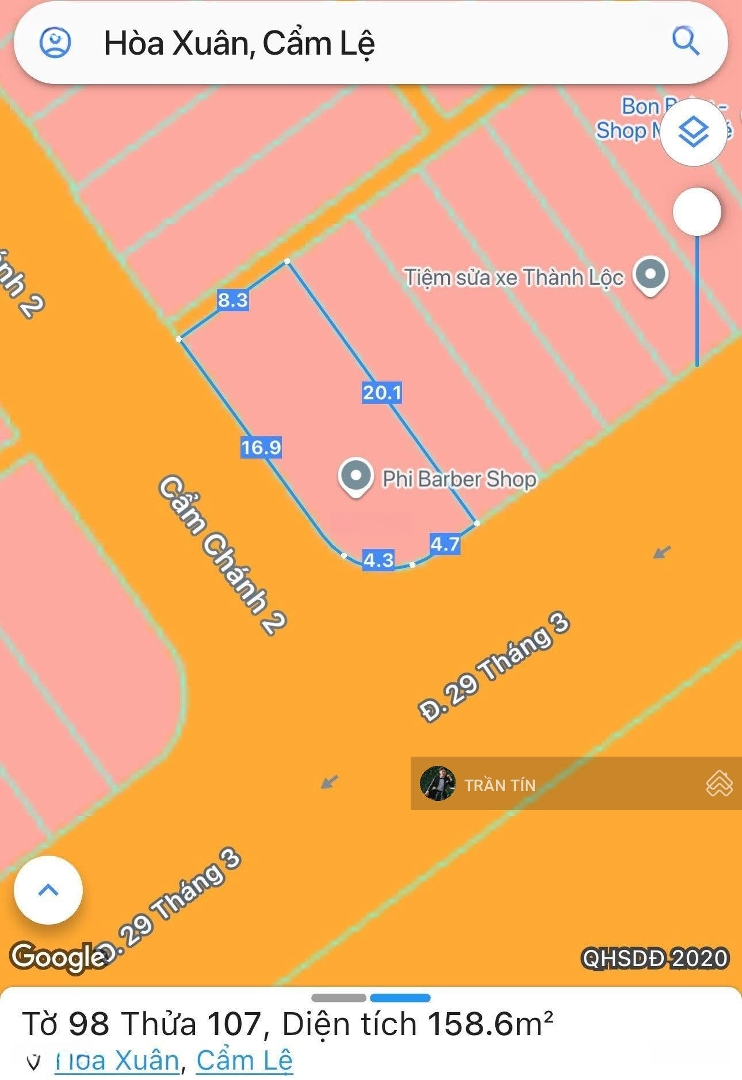The width and height of the screenshot is (742, 1080).
Task: Open the profile icon in search bar
Action: pyautogui.click(x=55, y=42)
